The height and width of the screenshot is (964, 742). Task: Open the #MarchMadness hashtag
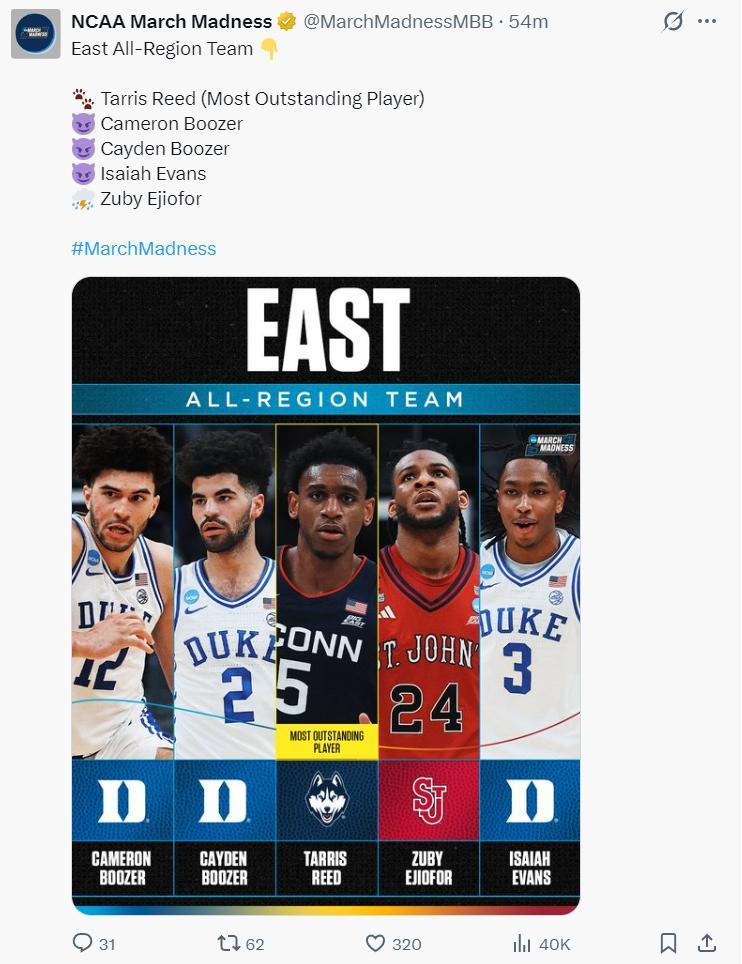(x=143, y=248)
